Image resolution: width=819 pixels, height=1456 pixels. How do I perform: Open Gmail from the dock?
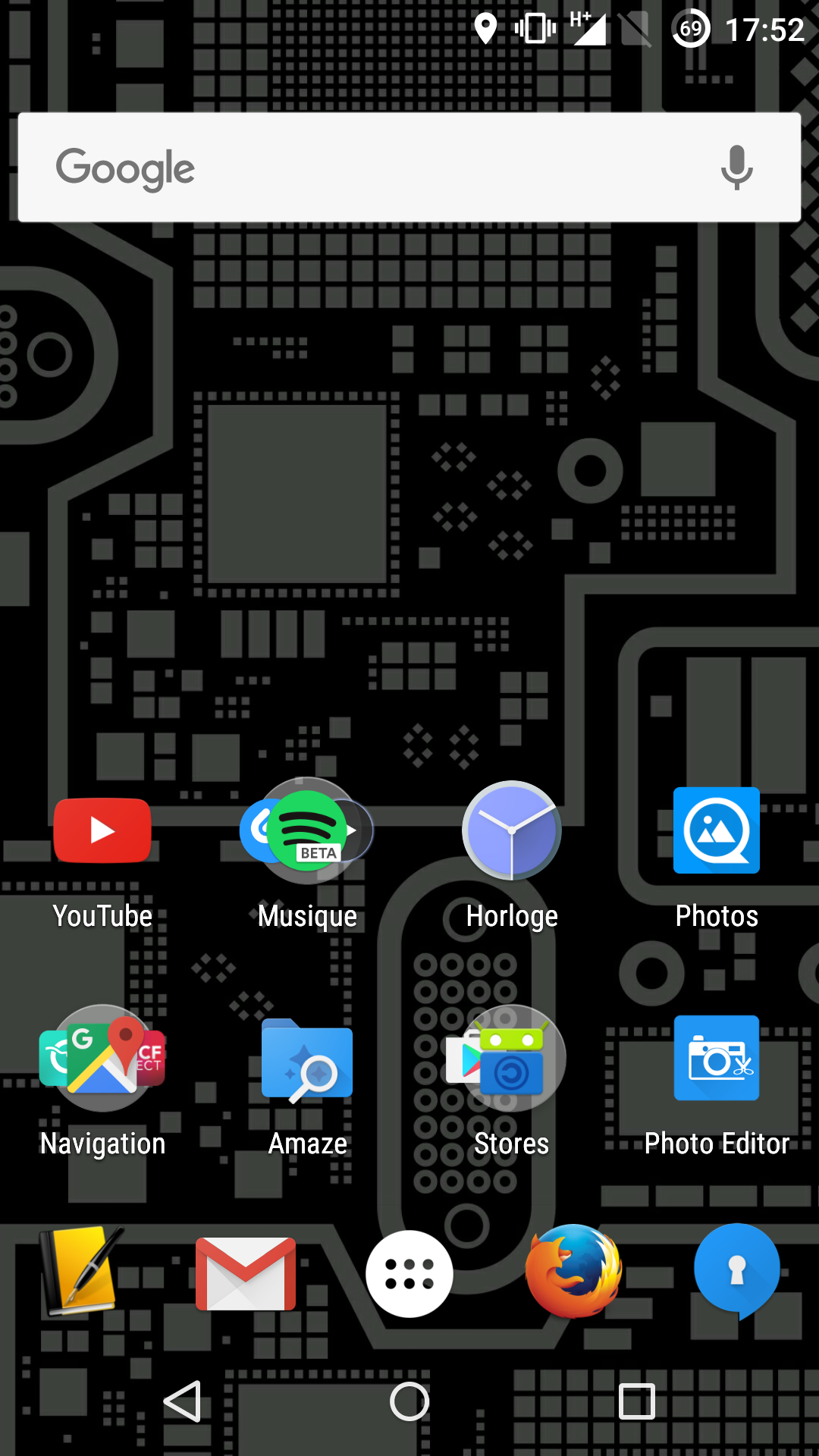tap(246, 1274)
